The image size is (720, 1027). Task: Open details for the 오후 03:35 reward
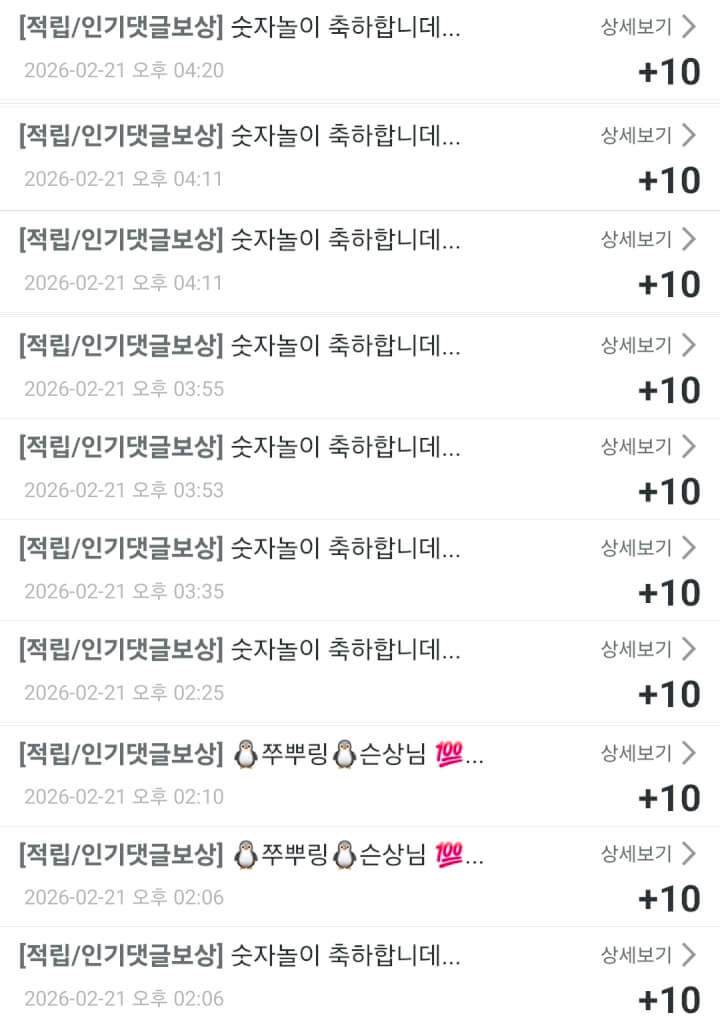(647, 548)
